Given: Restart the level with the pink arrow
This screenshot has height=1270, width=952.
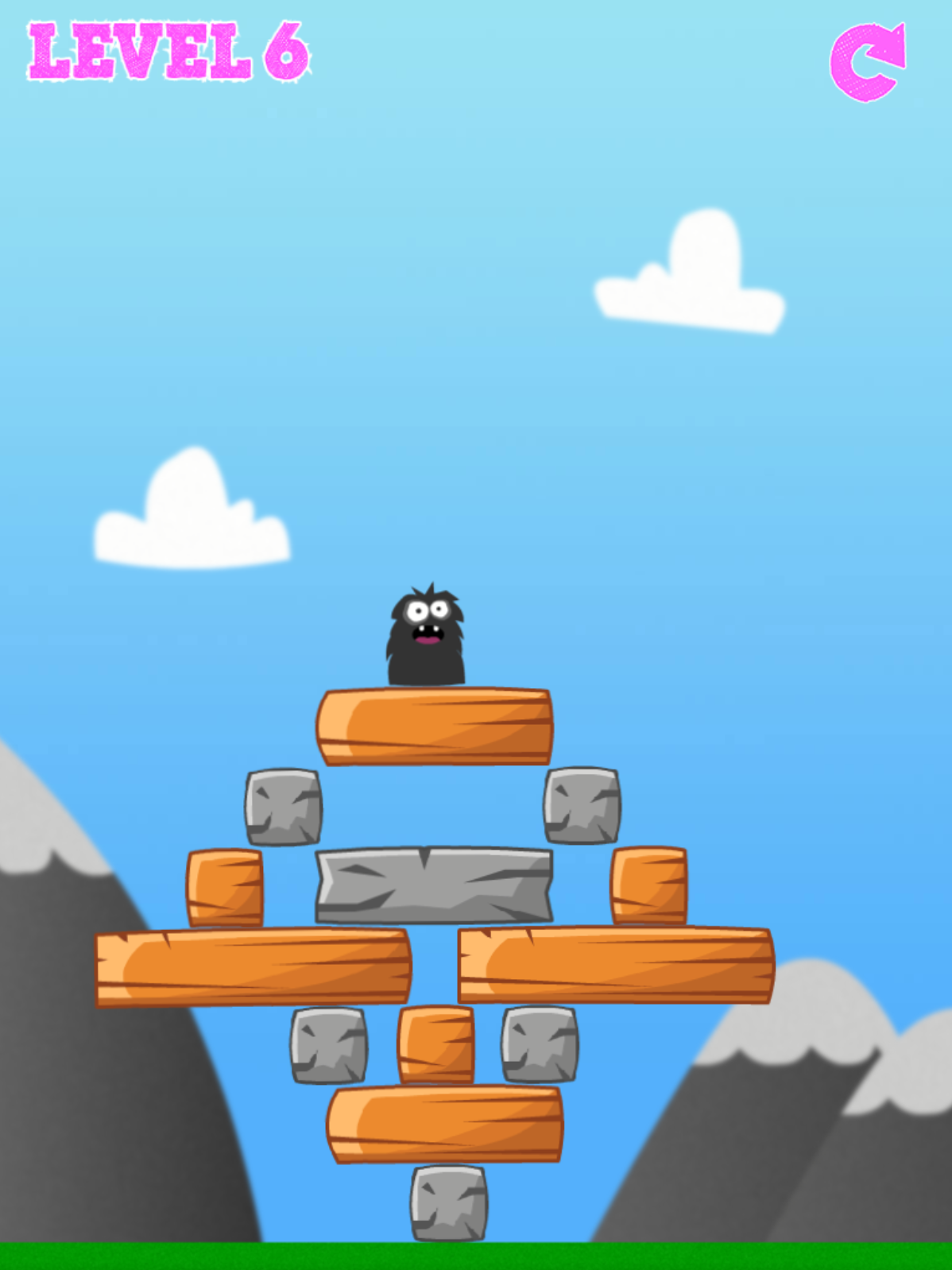Looking at the screenshot, I should coord(867,62).
